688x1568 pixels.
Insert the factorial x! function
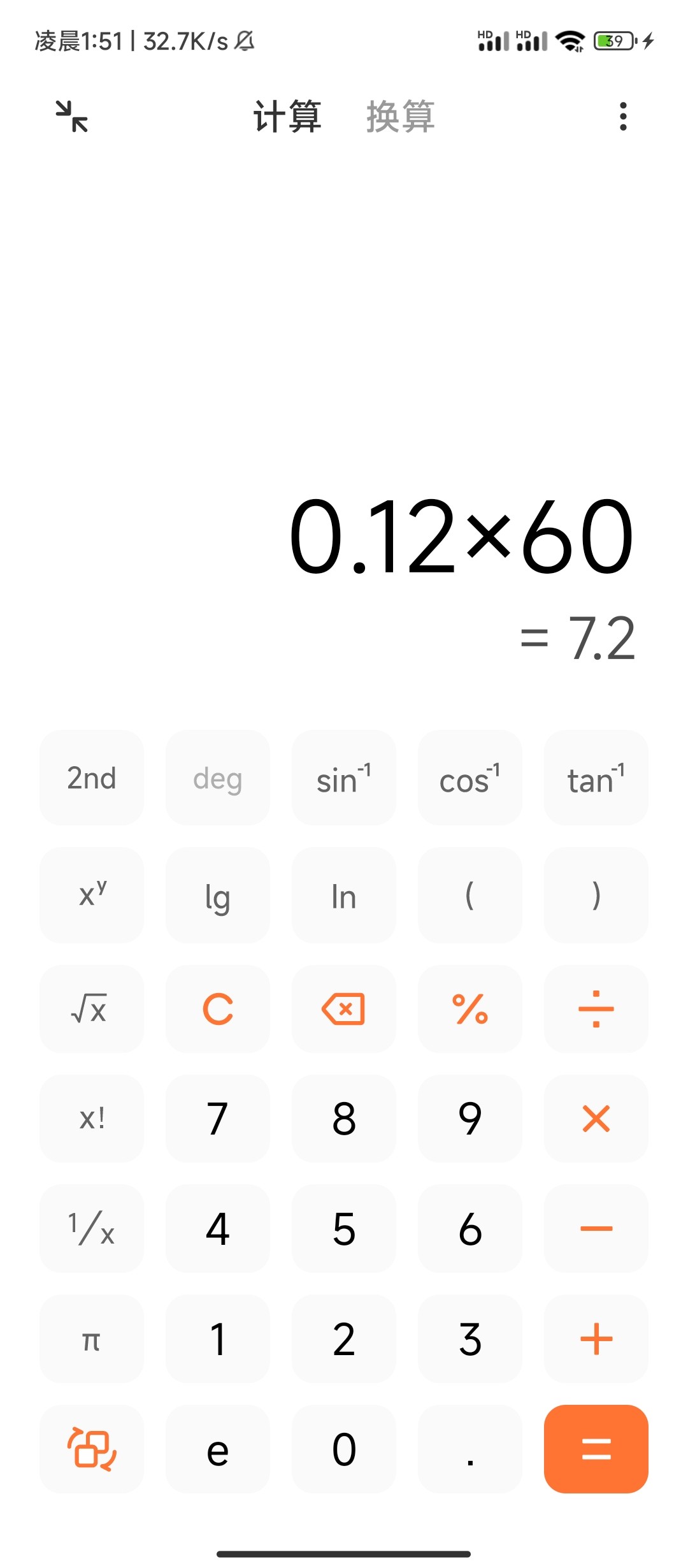tap(92, 1119)
